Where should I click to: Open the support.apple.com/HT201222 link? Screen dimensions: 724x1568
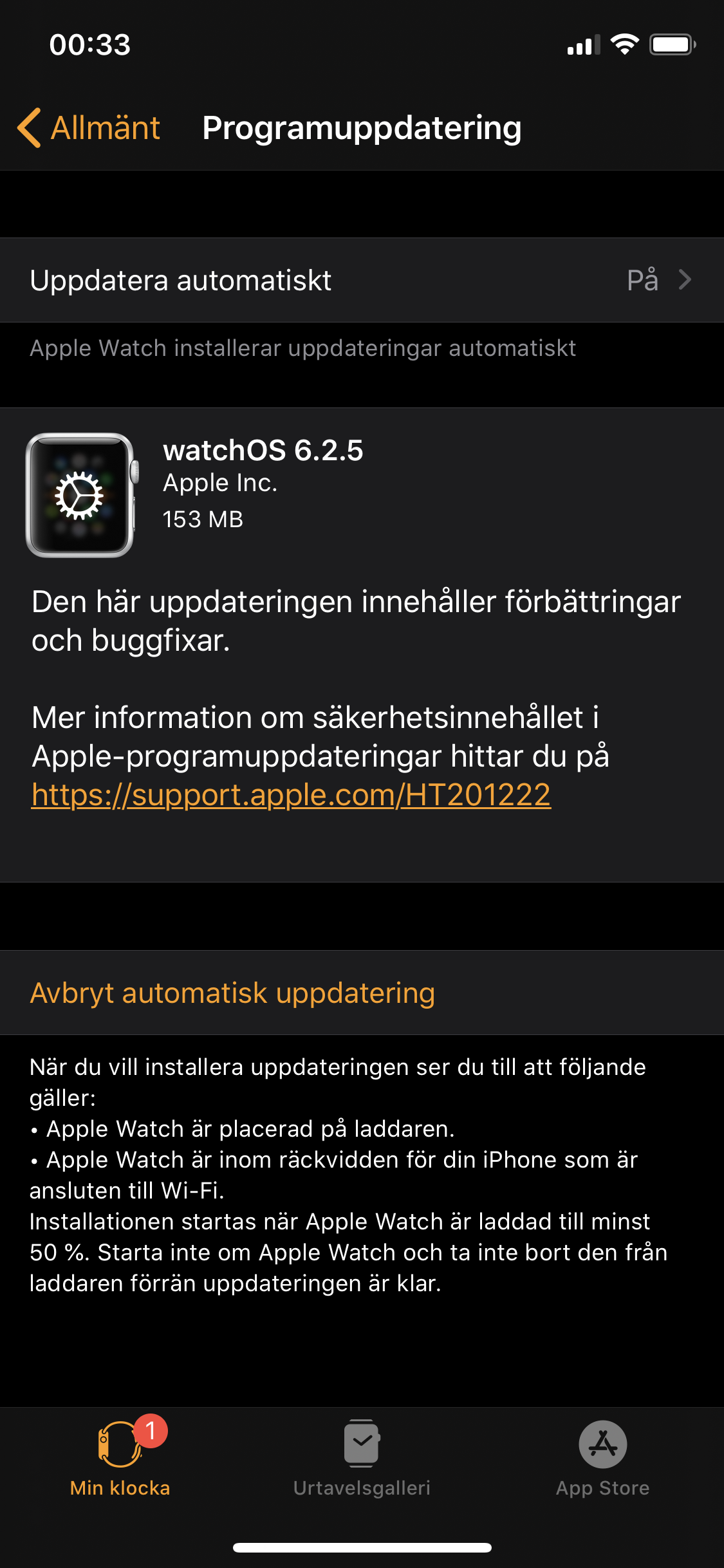click(x=291, y=795)
